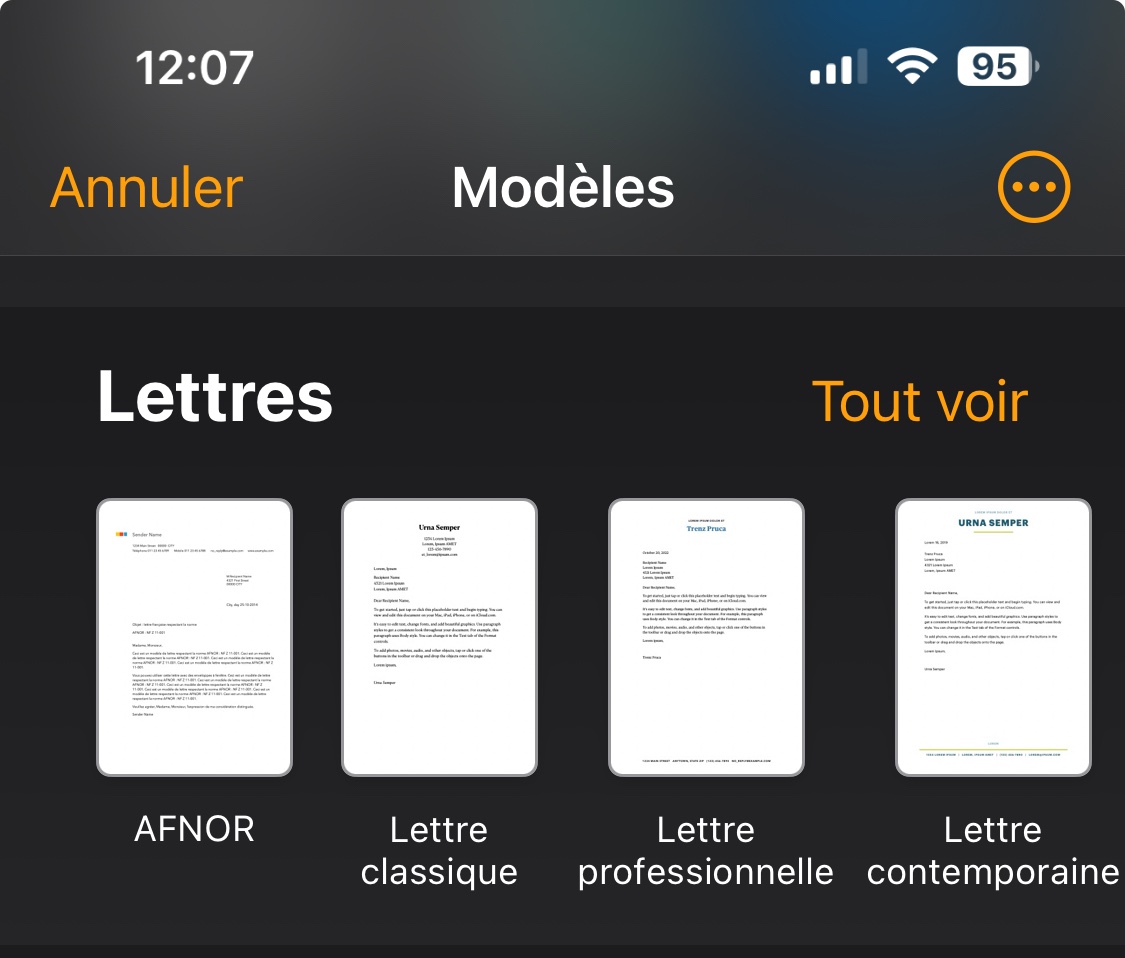Open the Lettre professionnelle template
The width and height of the screenshot is (1125, 958).
[x=706, y=637]
